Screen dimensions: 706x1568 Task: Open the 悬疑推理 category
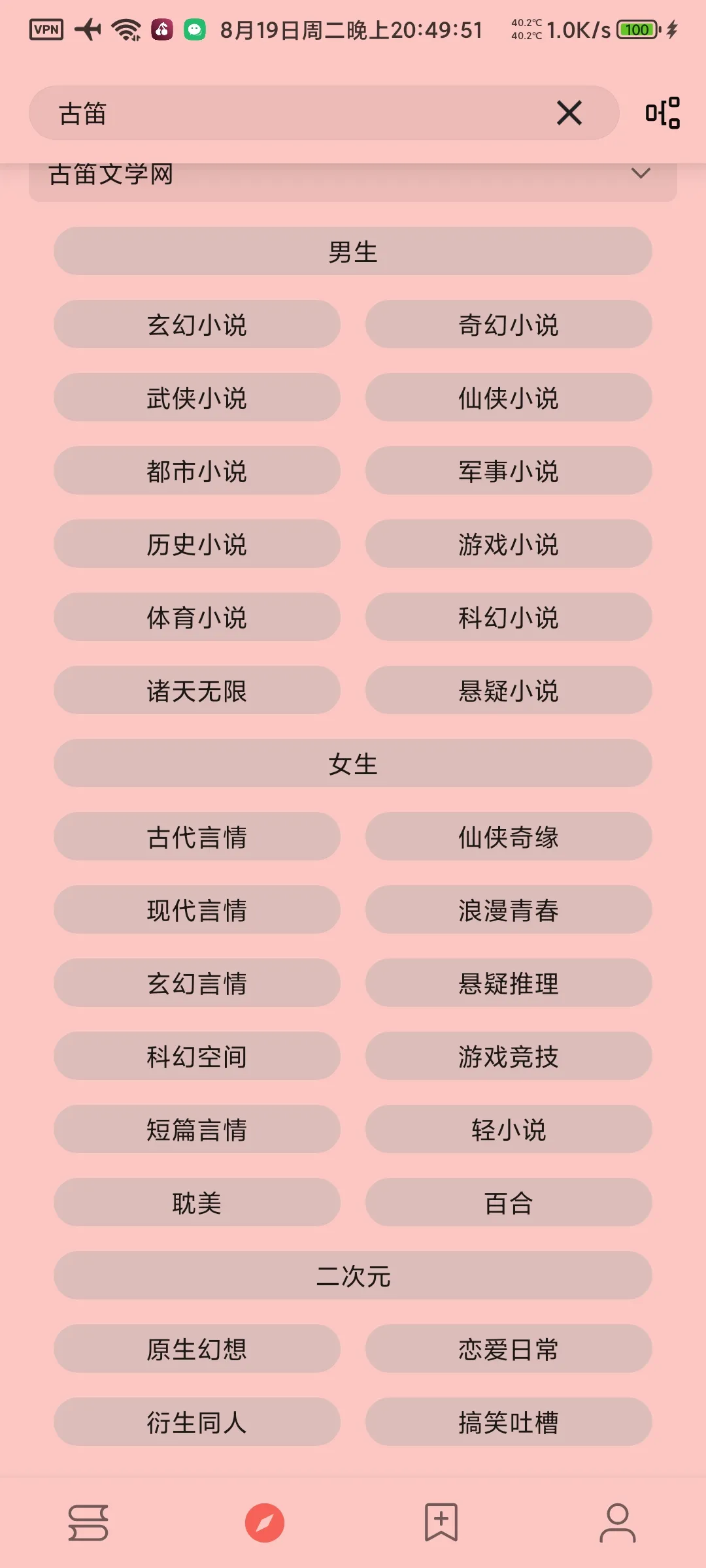(x=508, y=983)
